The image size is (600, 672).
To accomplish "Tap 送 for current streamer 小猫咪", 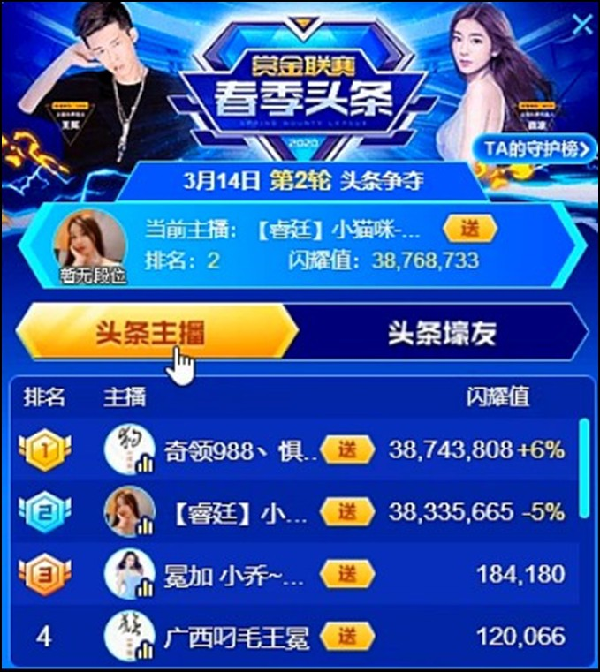I will pos(469,229).
